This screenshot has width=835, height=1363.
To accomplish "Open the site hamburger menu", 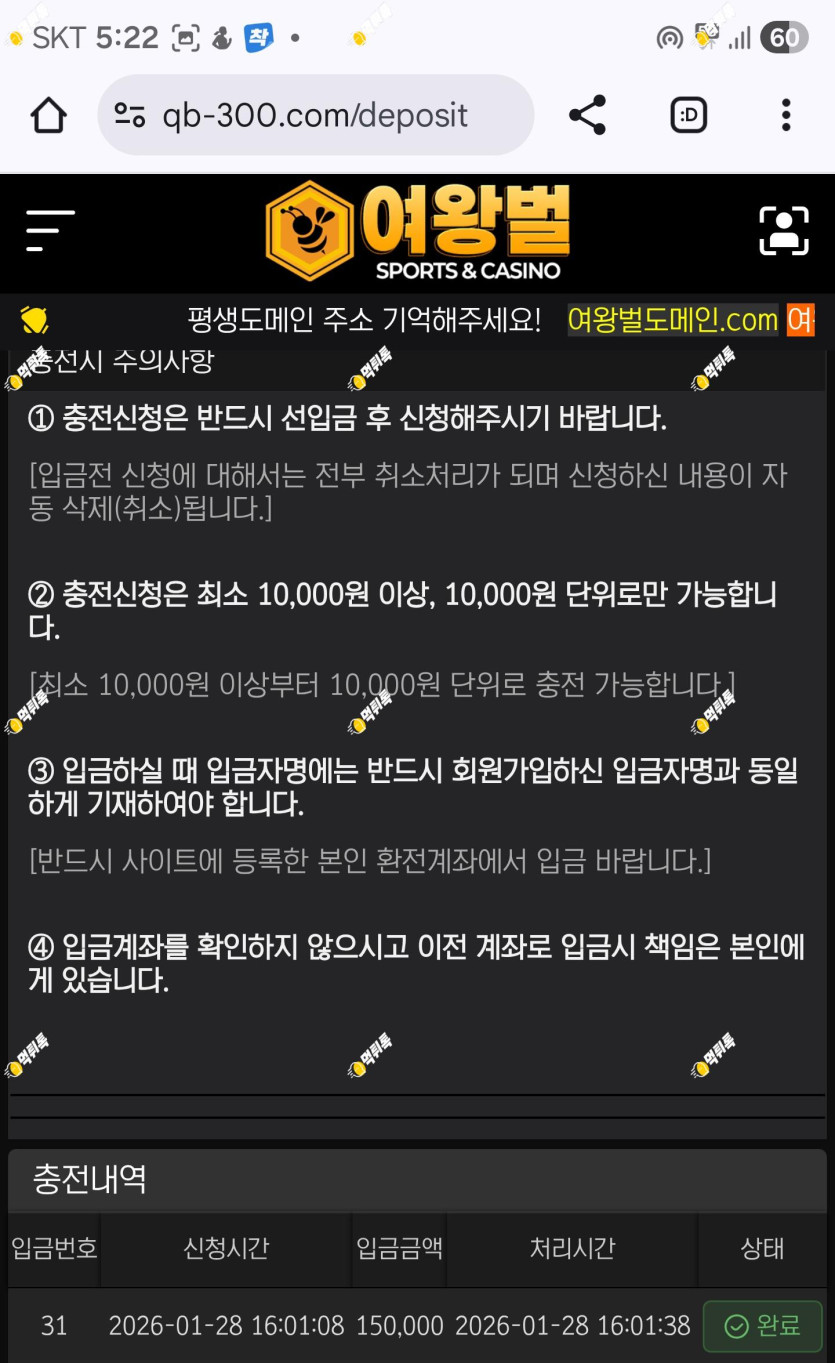I will 51,231.
